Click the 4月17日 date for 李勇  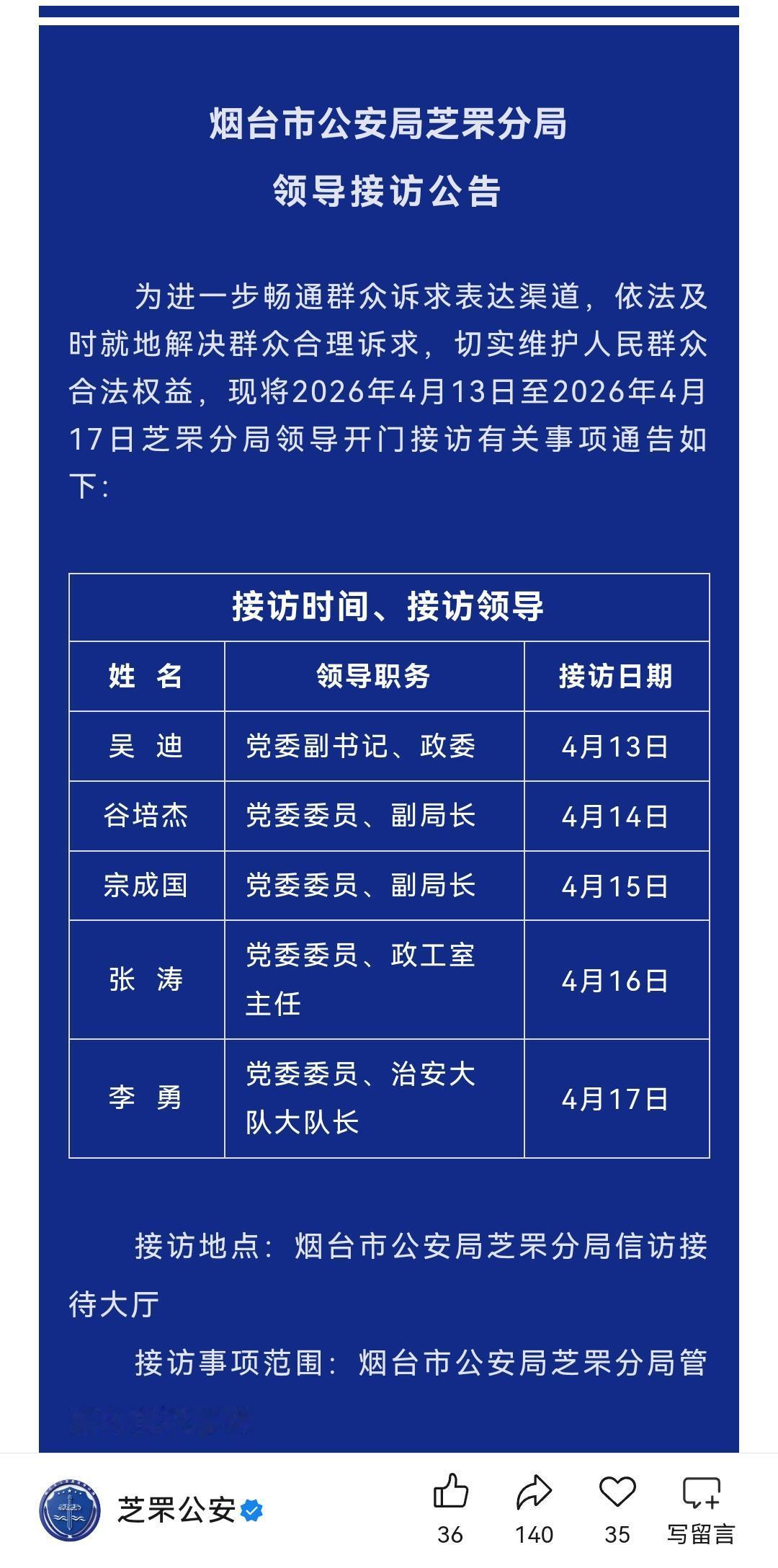[x=616, y=1099]
